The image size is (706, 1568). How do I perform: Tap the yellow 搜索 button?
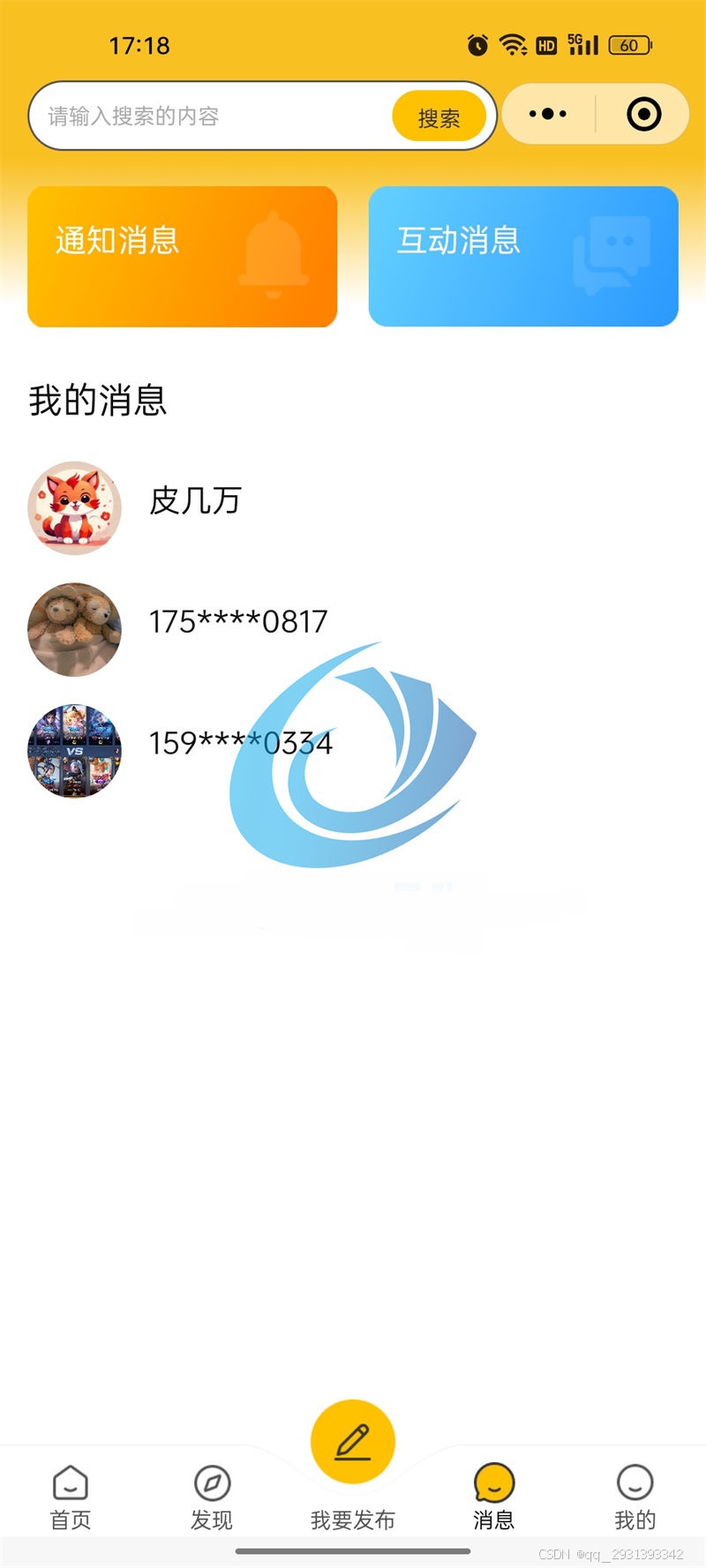pyautogui.click(x=439, y=116)
